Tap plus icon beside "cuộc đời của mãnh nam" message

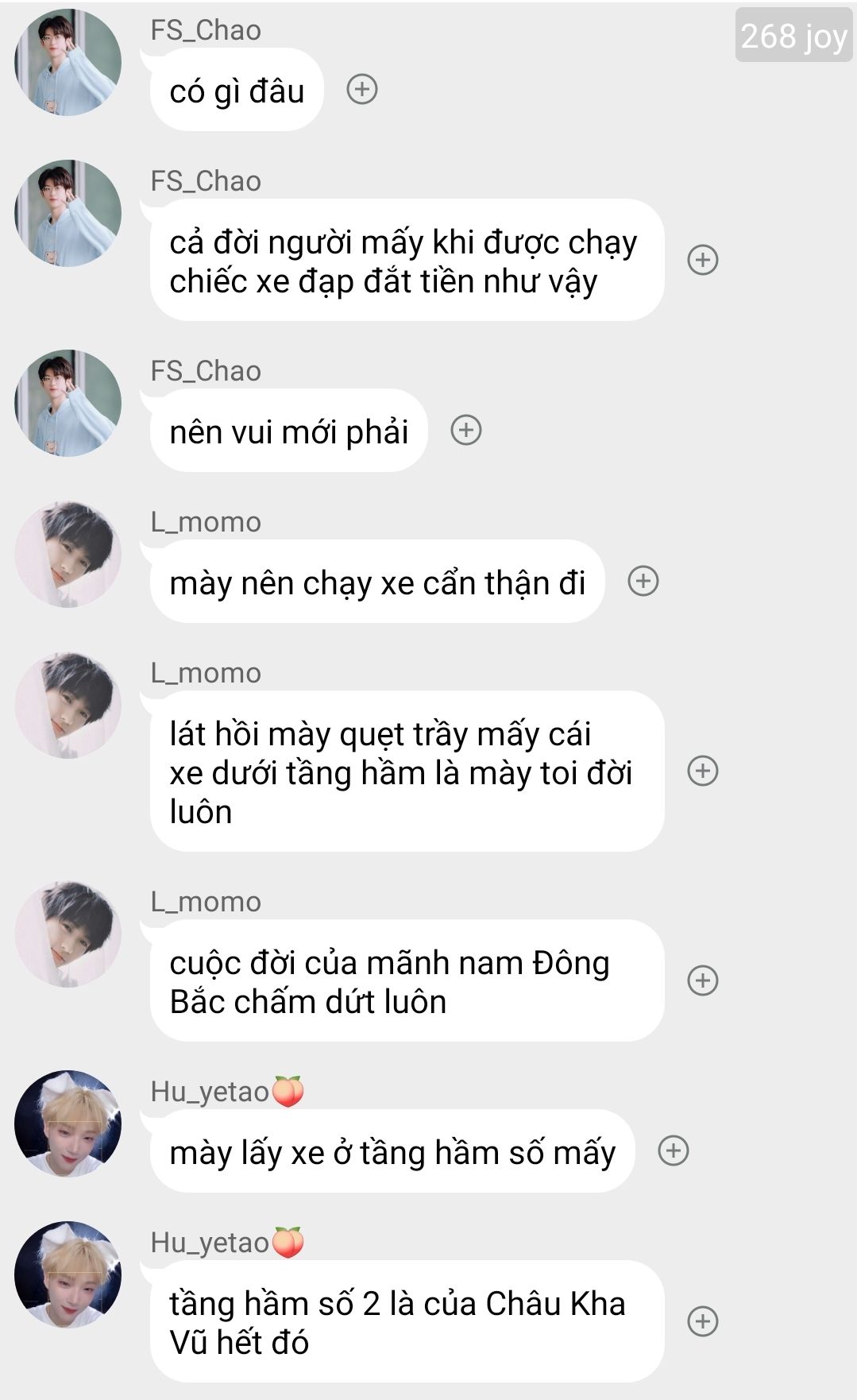703,980
